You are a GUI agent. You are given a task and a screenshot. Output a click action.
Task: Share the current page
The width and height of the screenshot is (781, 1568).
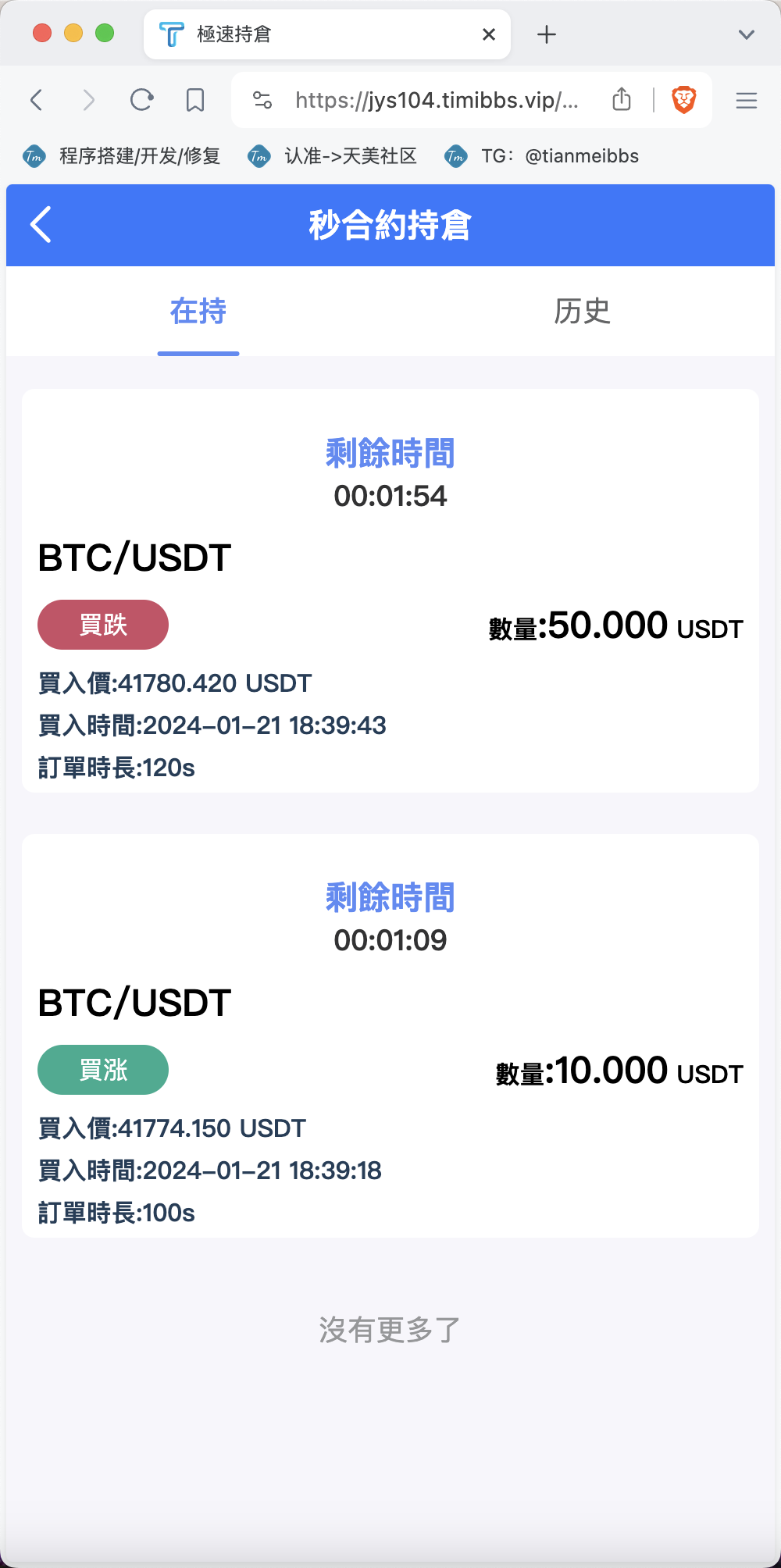click(622, 99)
